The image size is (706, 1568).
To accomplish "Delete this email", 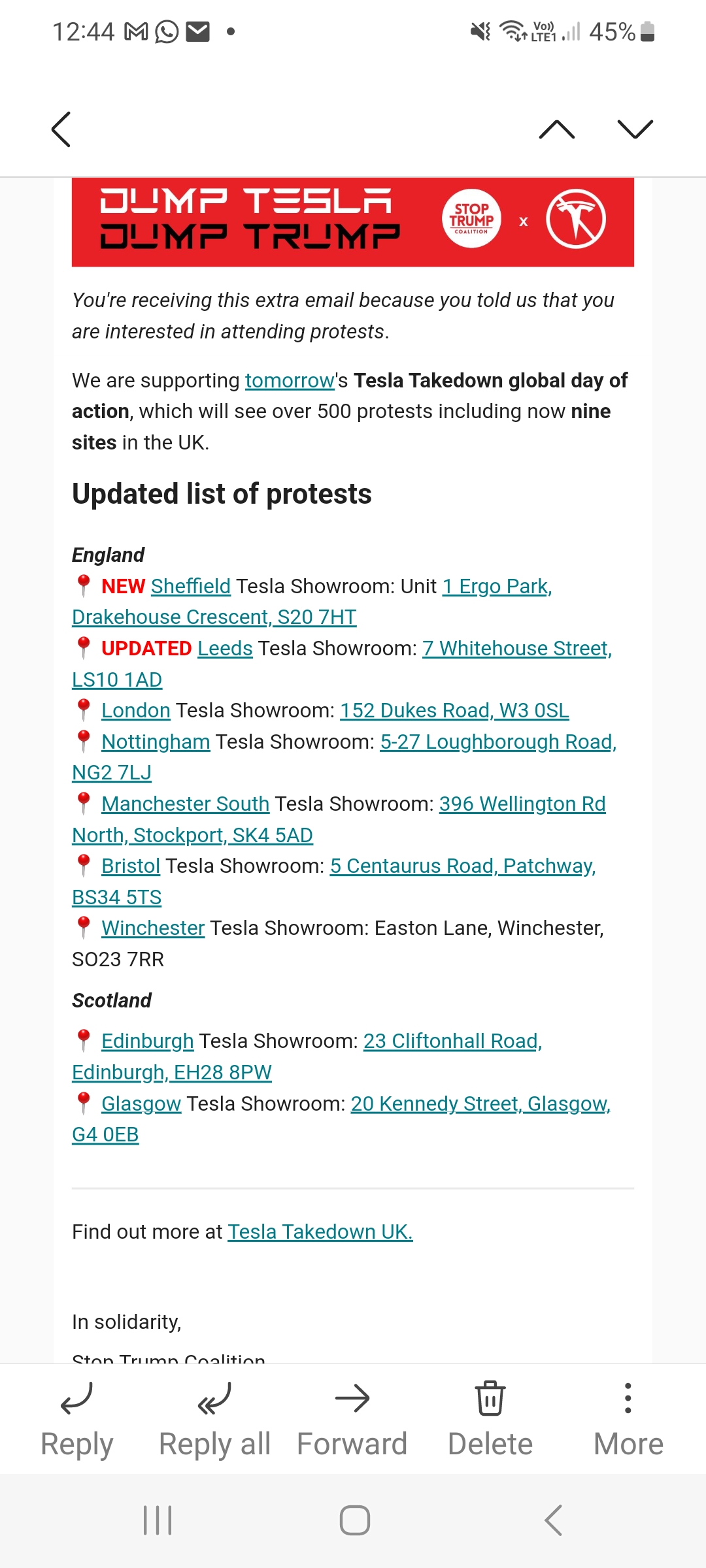I will click(x=490, y=1419).
